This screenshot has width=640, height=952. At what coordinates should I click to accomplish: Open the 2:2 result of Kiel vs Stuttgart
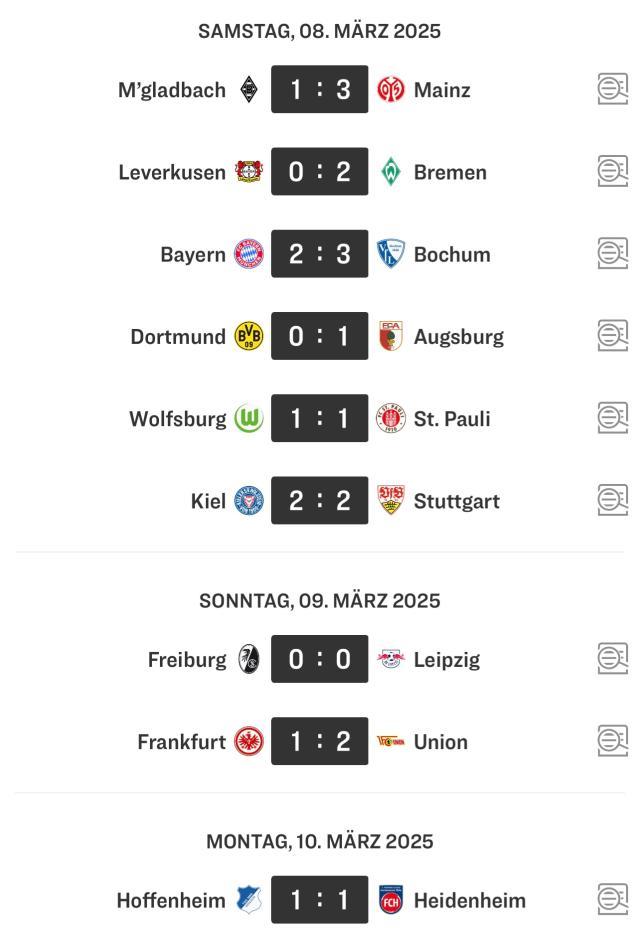coord(320,500)
